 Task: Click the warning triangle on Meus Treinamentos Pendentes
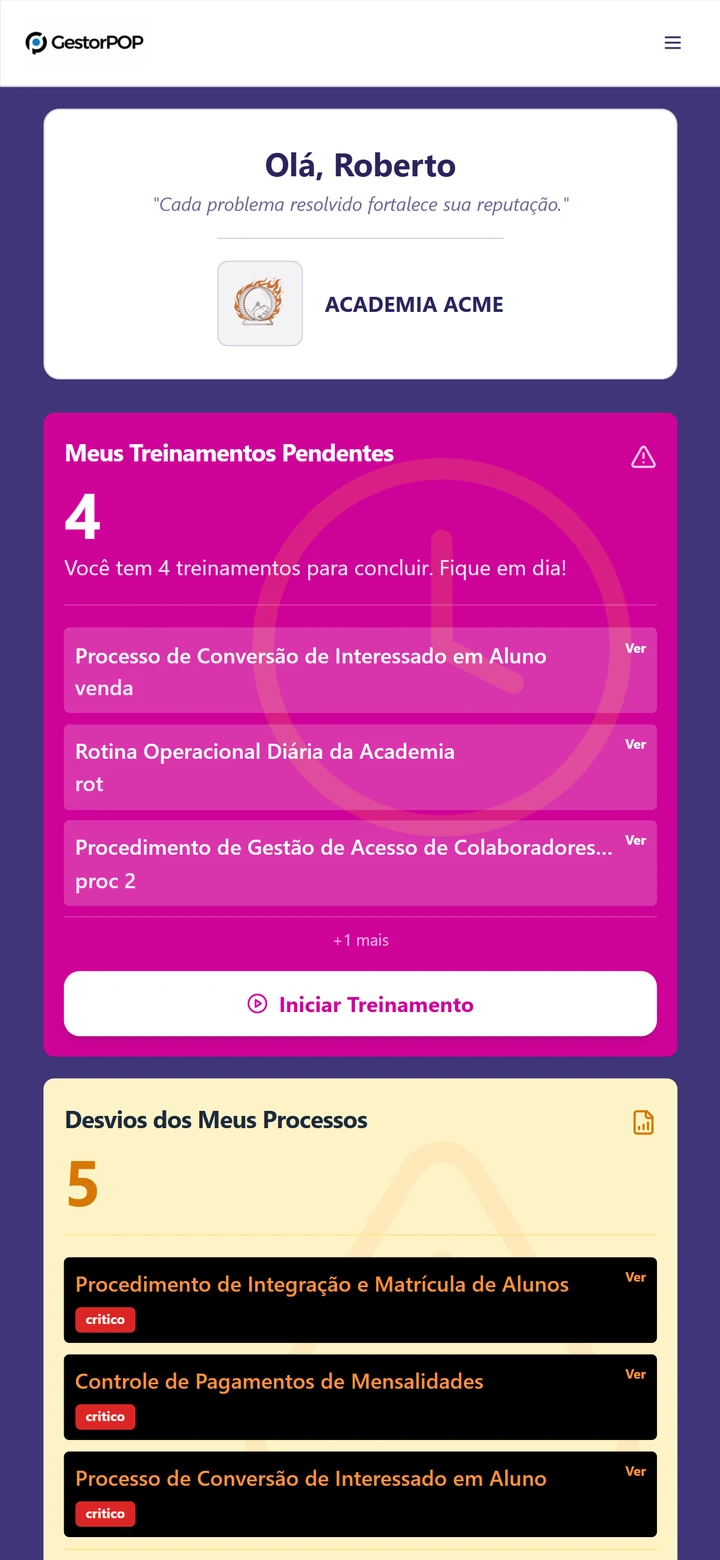(x=643, y=456)
